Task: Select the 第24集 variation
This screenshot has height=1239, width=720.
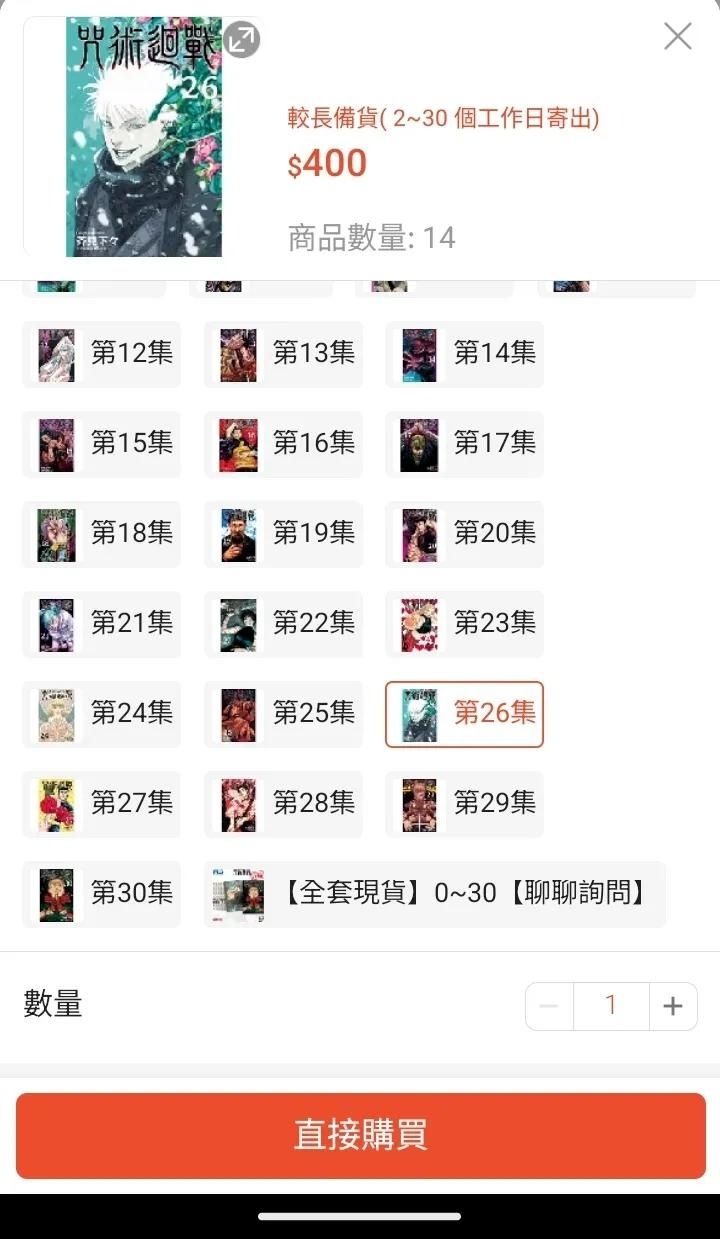Action: 102,714
